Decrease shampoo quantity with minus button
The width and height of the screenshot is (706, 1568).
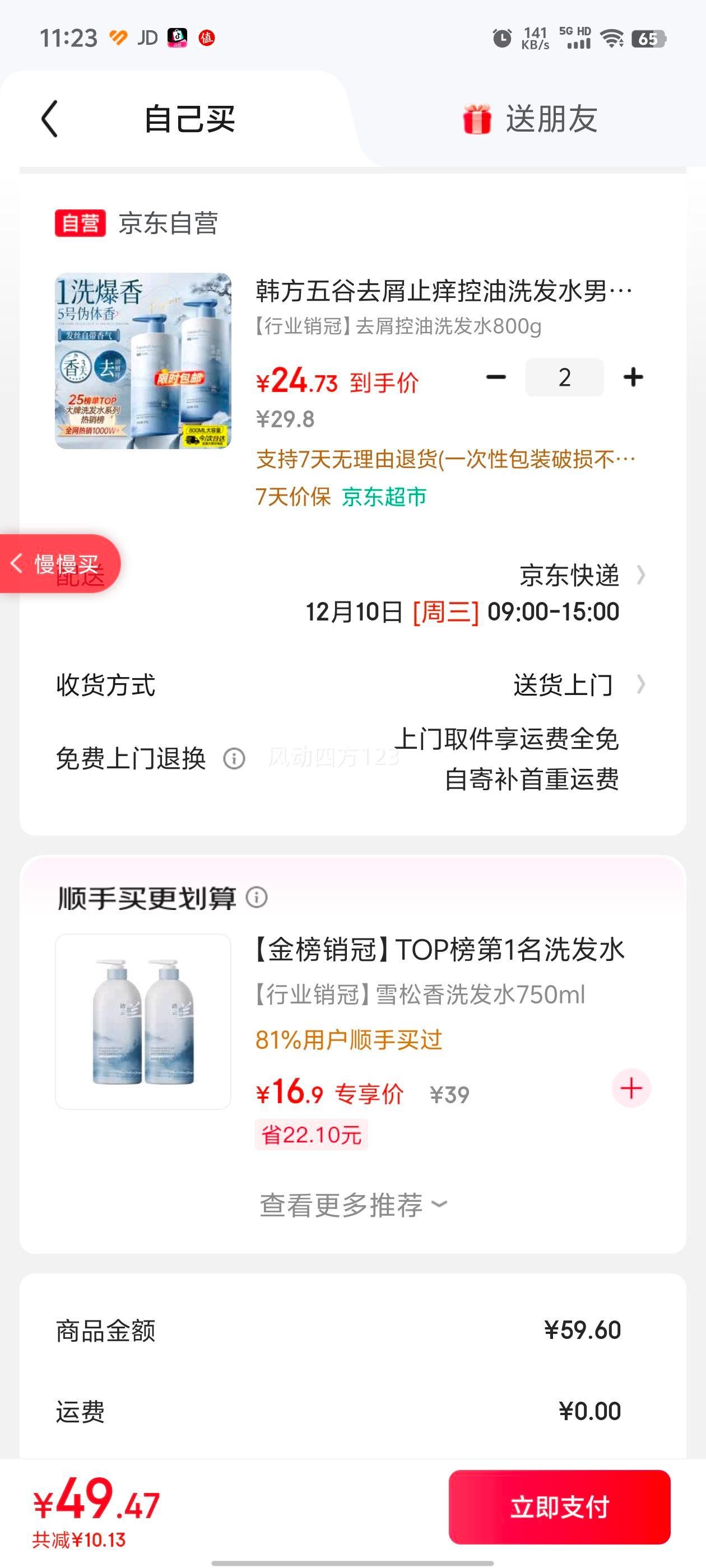[x=496, y=377]
